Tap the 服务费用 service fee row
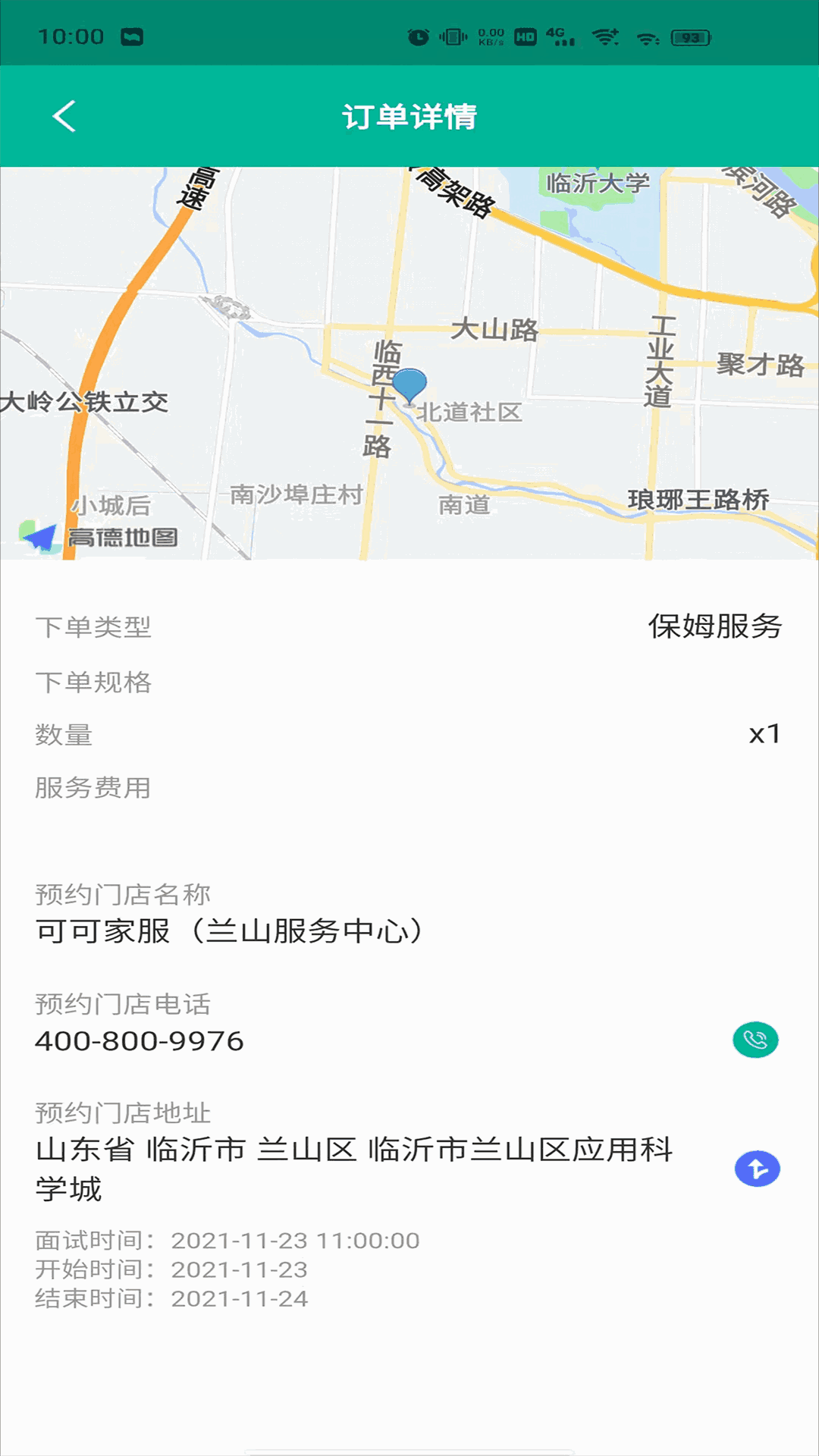 pos(409,789)
